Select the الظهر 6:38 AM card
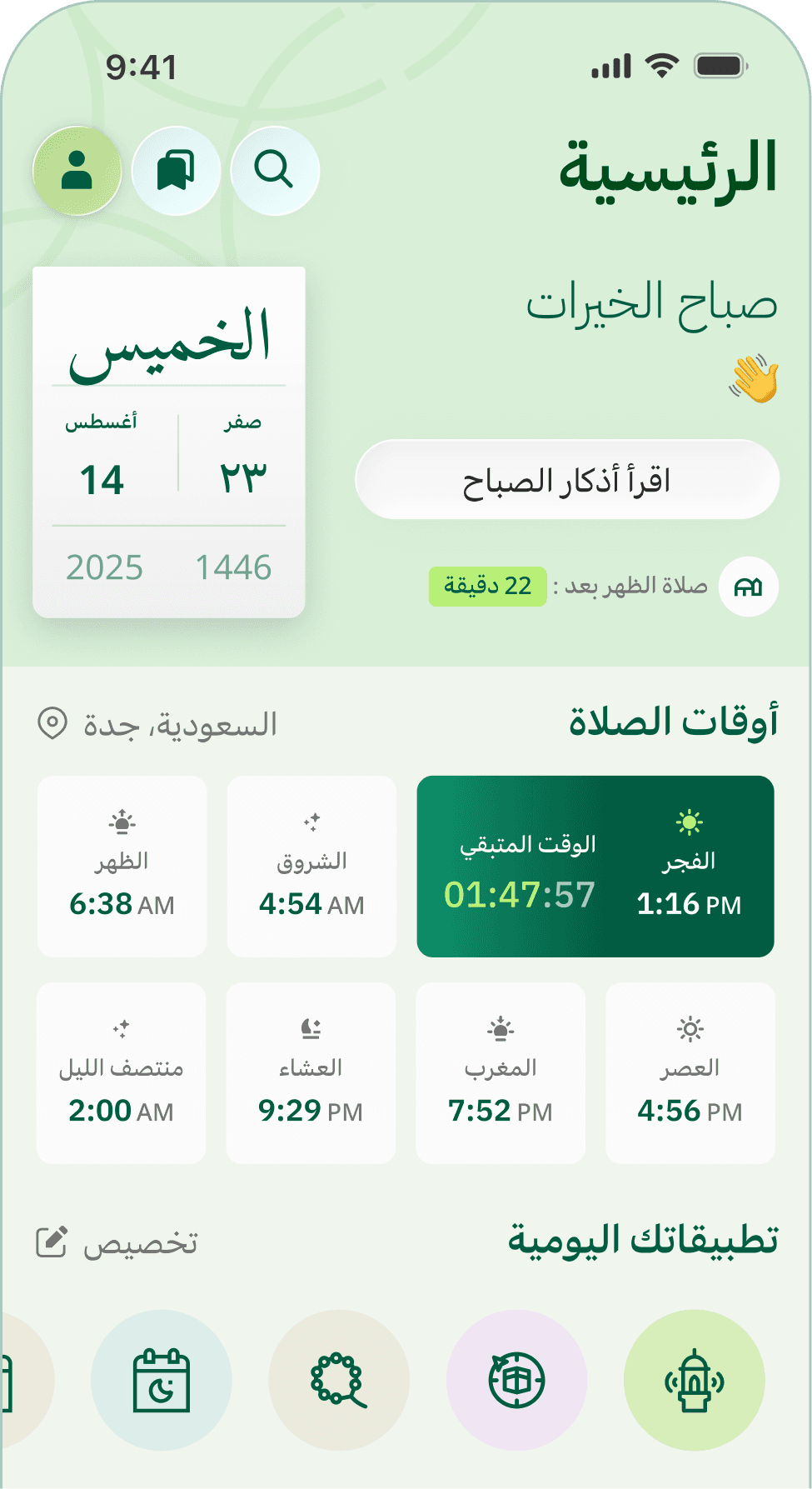This screenshot has width=812, height=1489. [122, 867]
